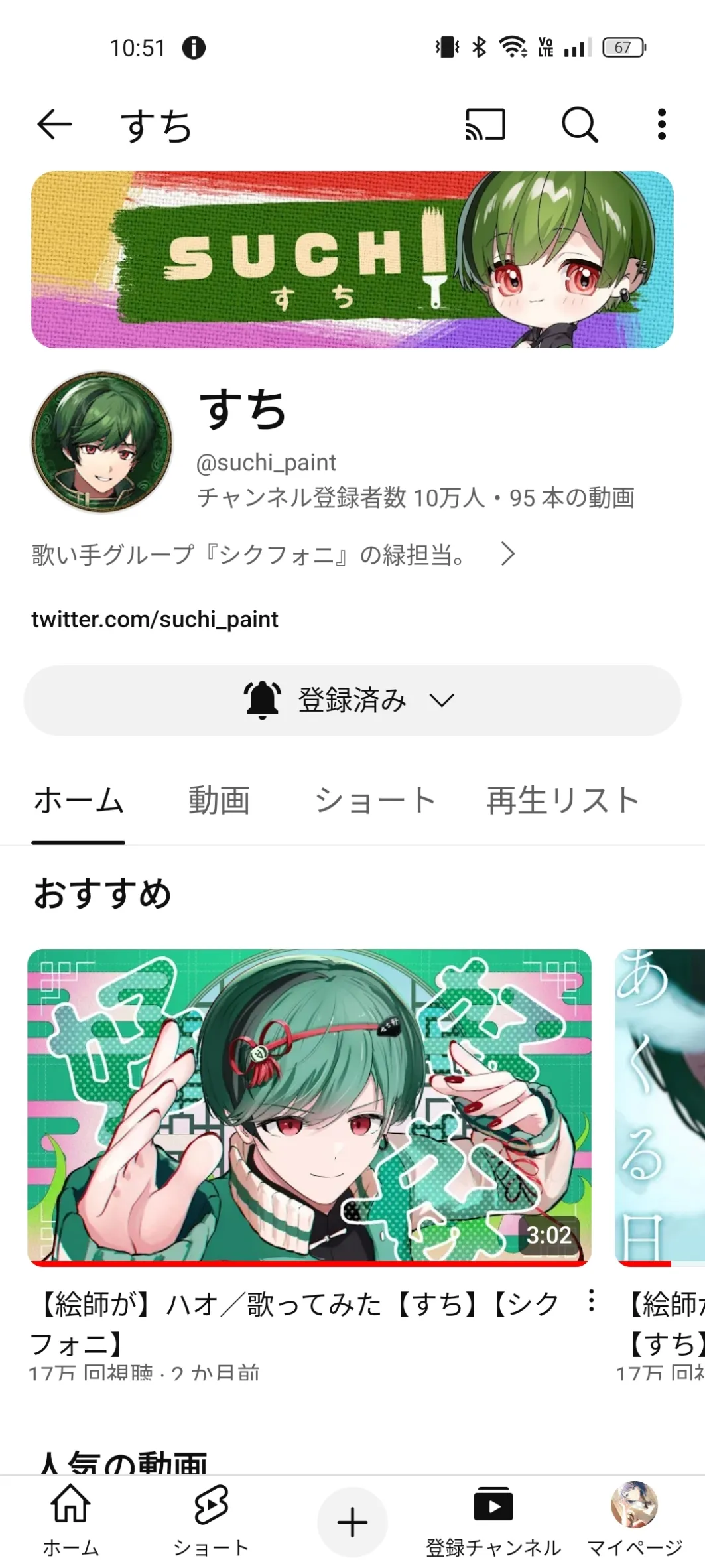
Task: Open the twitter.com/suchi_paint link
Action: (155, 619)
